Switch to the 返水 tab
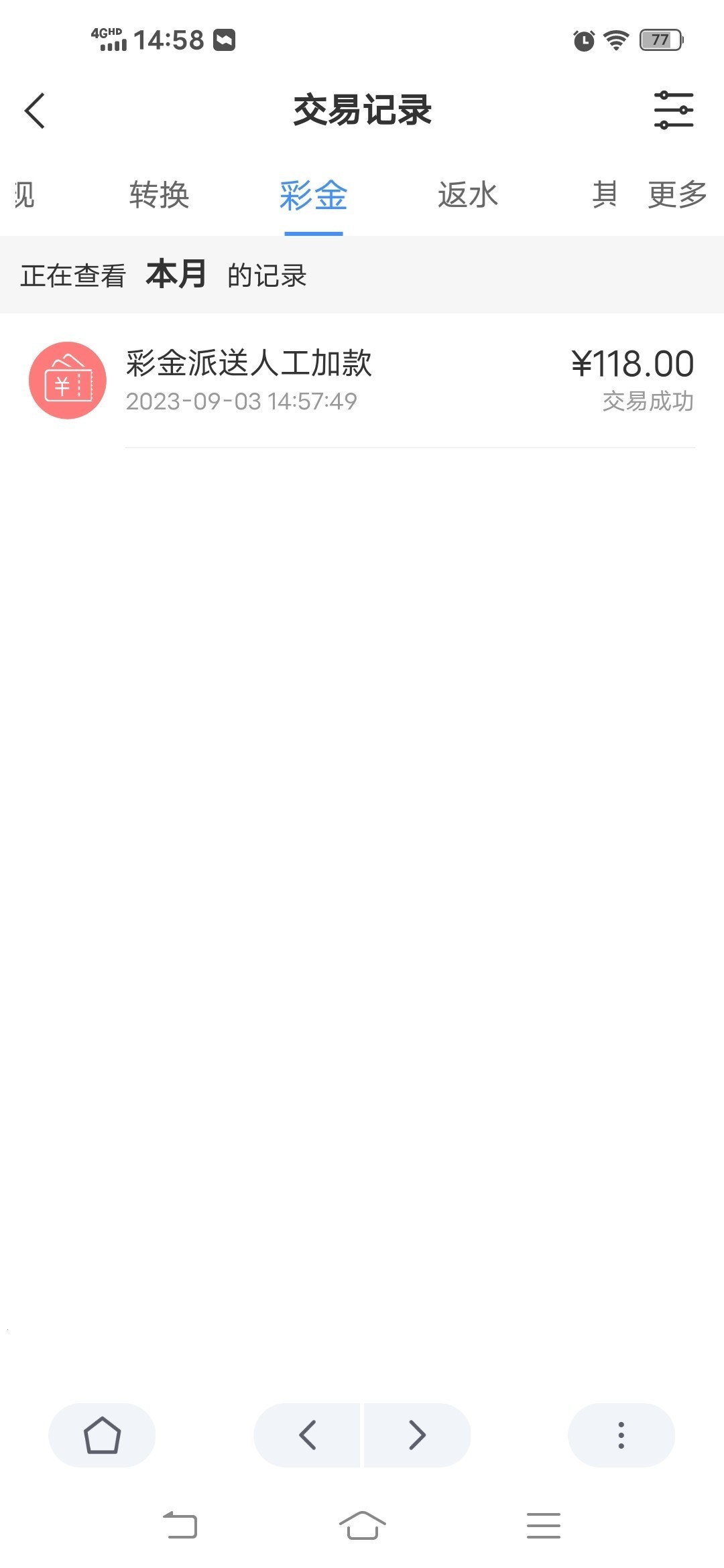This screenshot has height=1568, width=724. [467, 195]
